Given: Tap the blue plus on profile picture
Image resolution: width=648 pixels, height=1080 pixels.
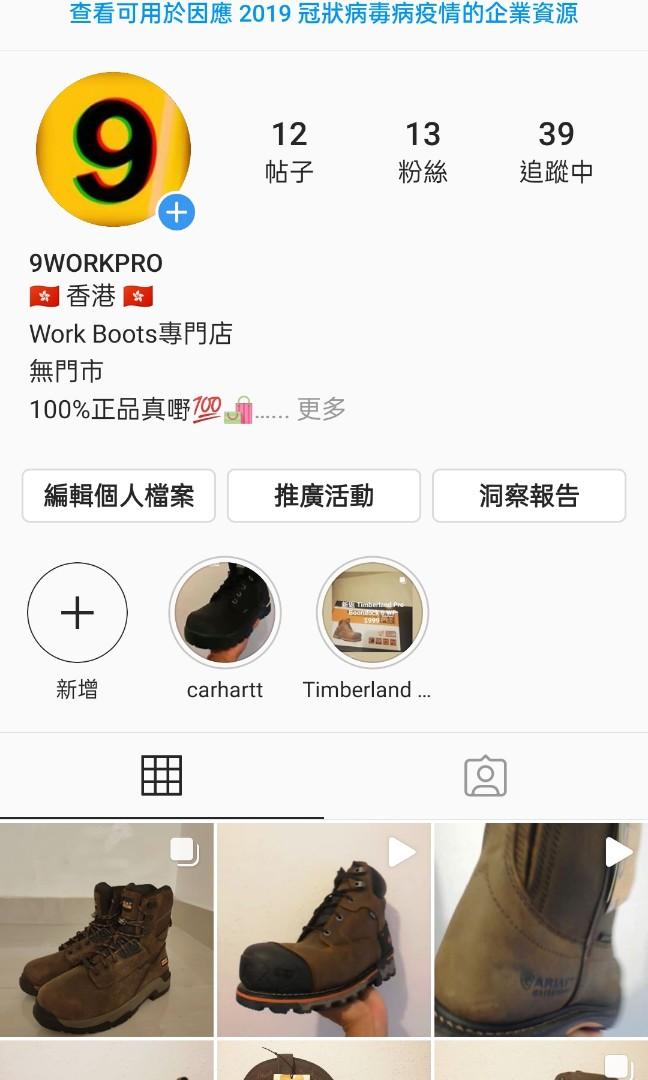Looking at the screenshot, I should pos(176,212).
